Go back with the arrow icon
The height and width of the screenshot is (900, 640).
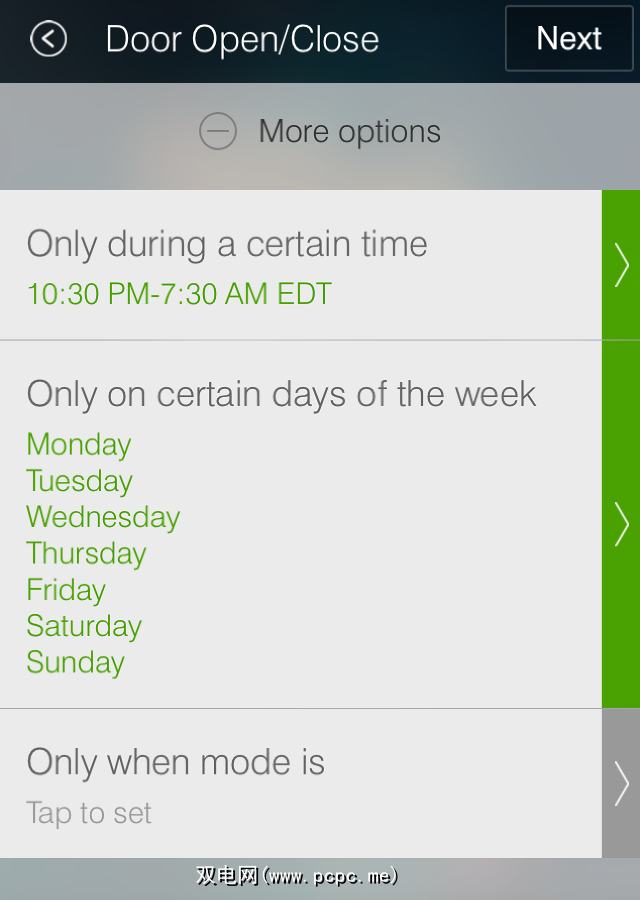pyautogui.click(x=48, y=39)
